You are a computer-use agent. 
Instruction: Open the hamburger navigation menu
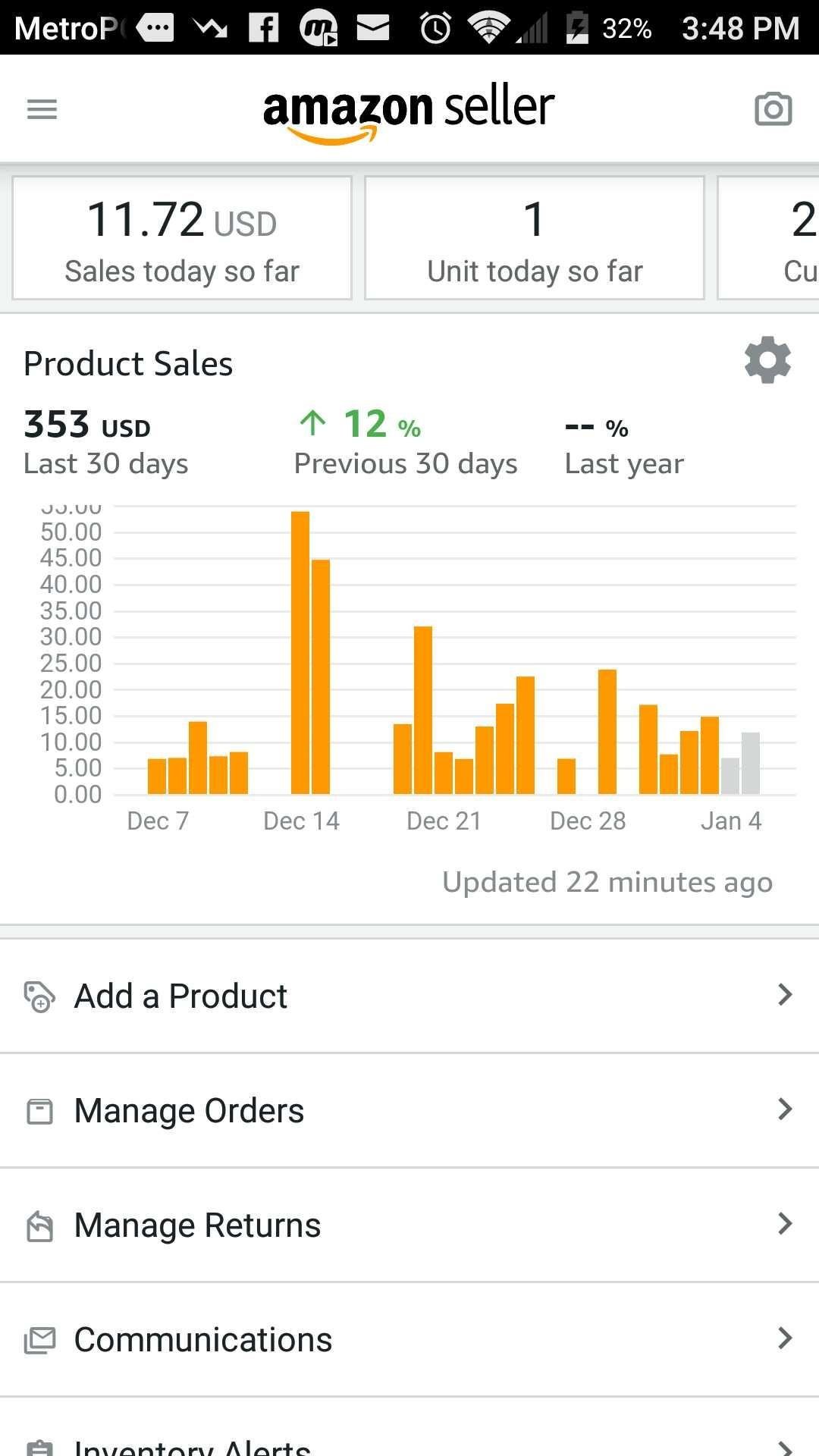(42, 109)
